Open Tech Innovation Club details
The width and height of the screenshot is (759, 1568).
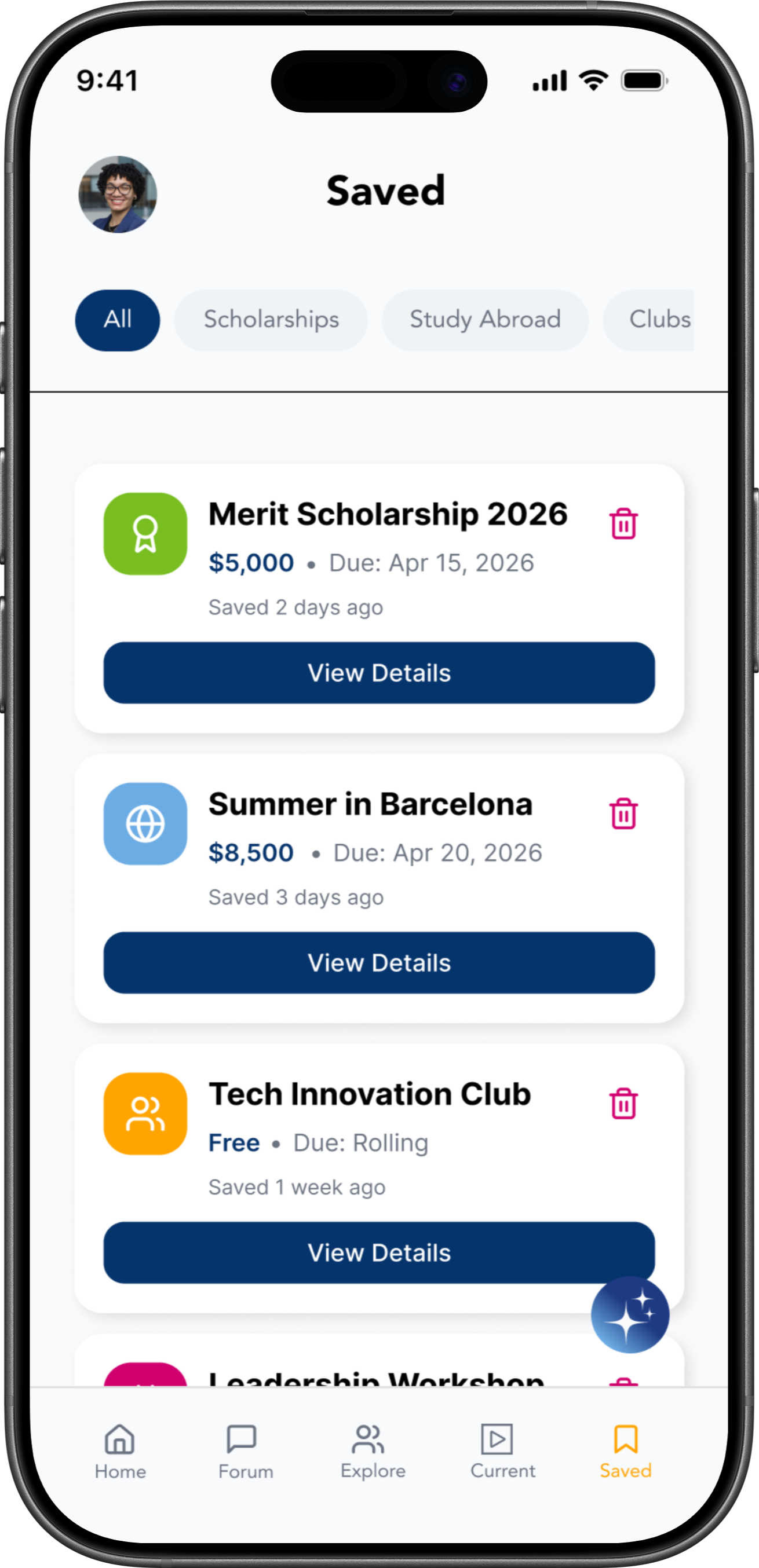(379, 1252)
